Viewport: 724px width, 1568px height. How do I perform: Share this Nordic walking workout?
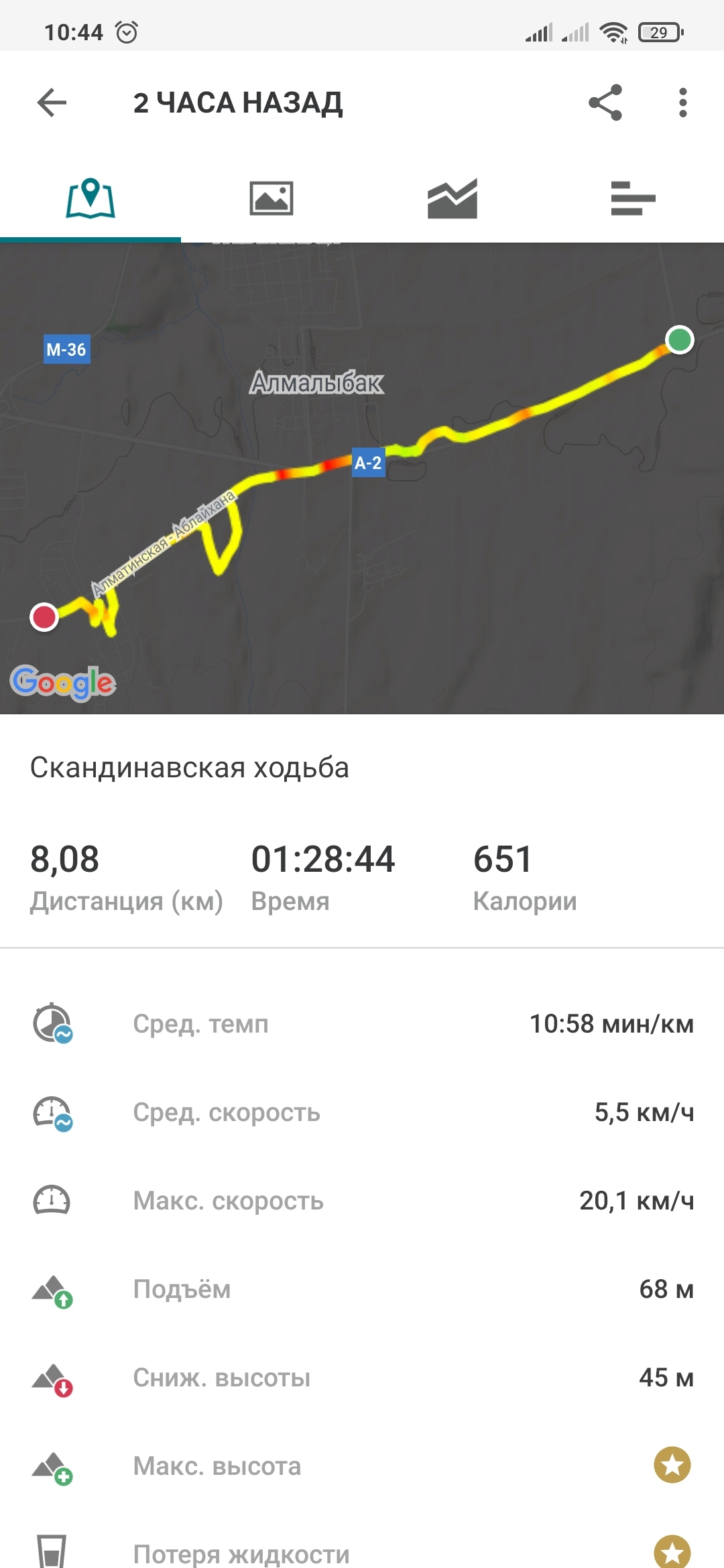[x=605, y=103]
